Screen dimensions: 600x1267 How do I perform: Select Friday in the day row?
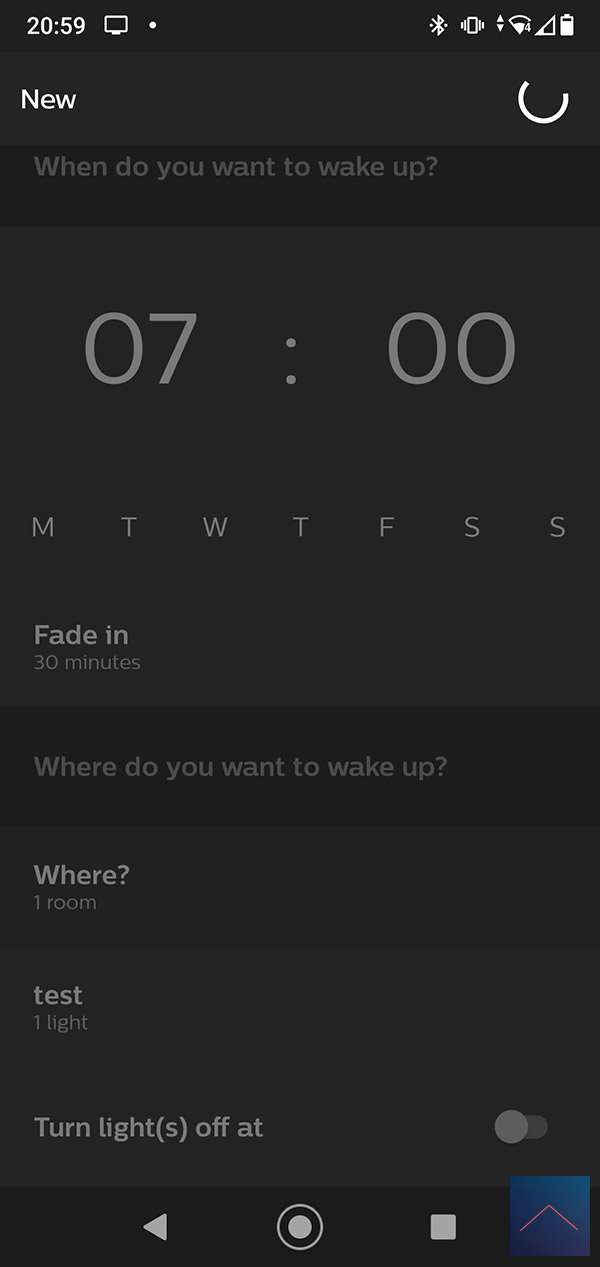pyautogui.click(x=386, y=528)
